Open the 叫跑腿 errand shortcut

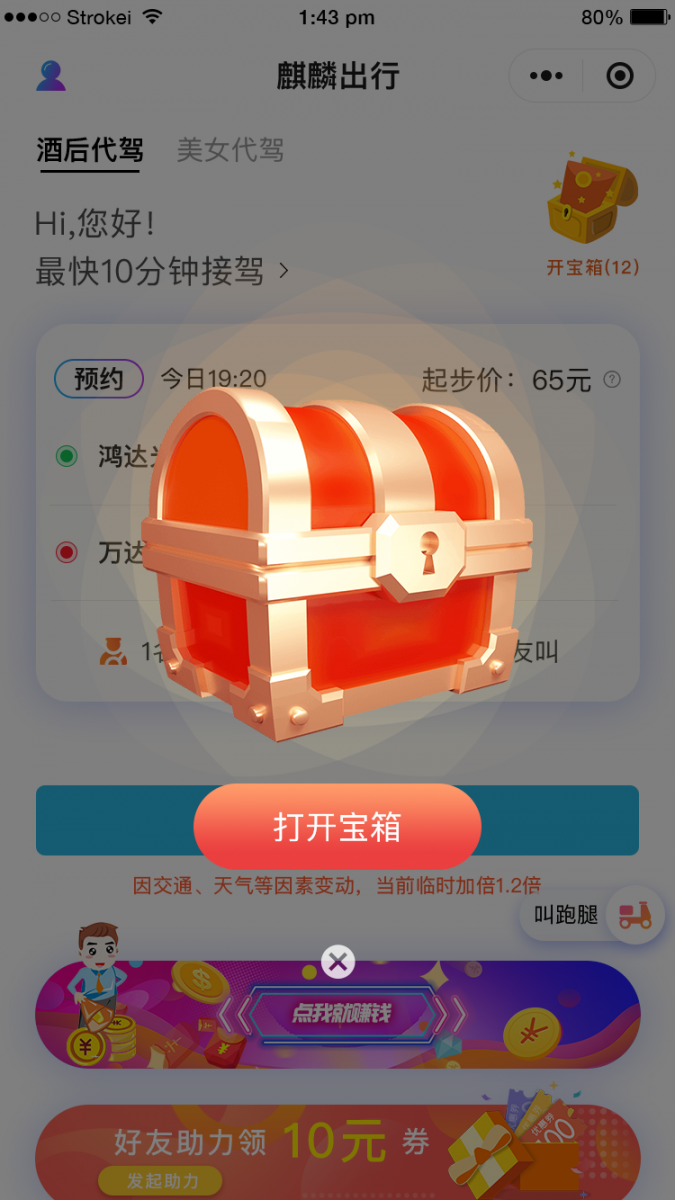coord(592,914)
